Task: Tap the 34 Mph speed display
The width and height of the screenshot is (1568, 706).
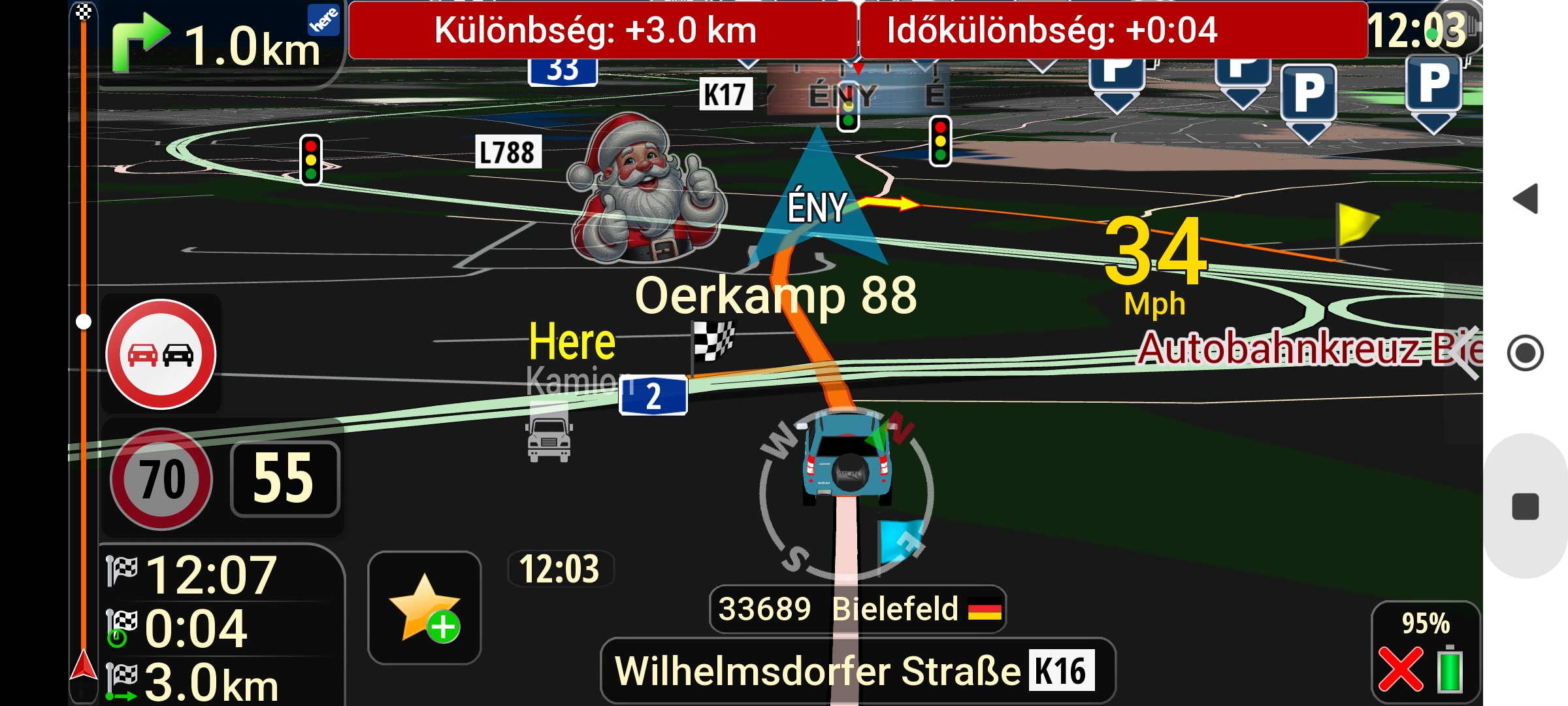Action: click(x=1155, y=265)
